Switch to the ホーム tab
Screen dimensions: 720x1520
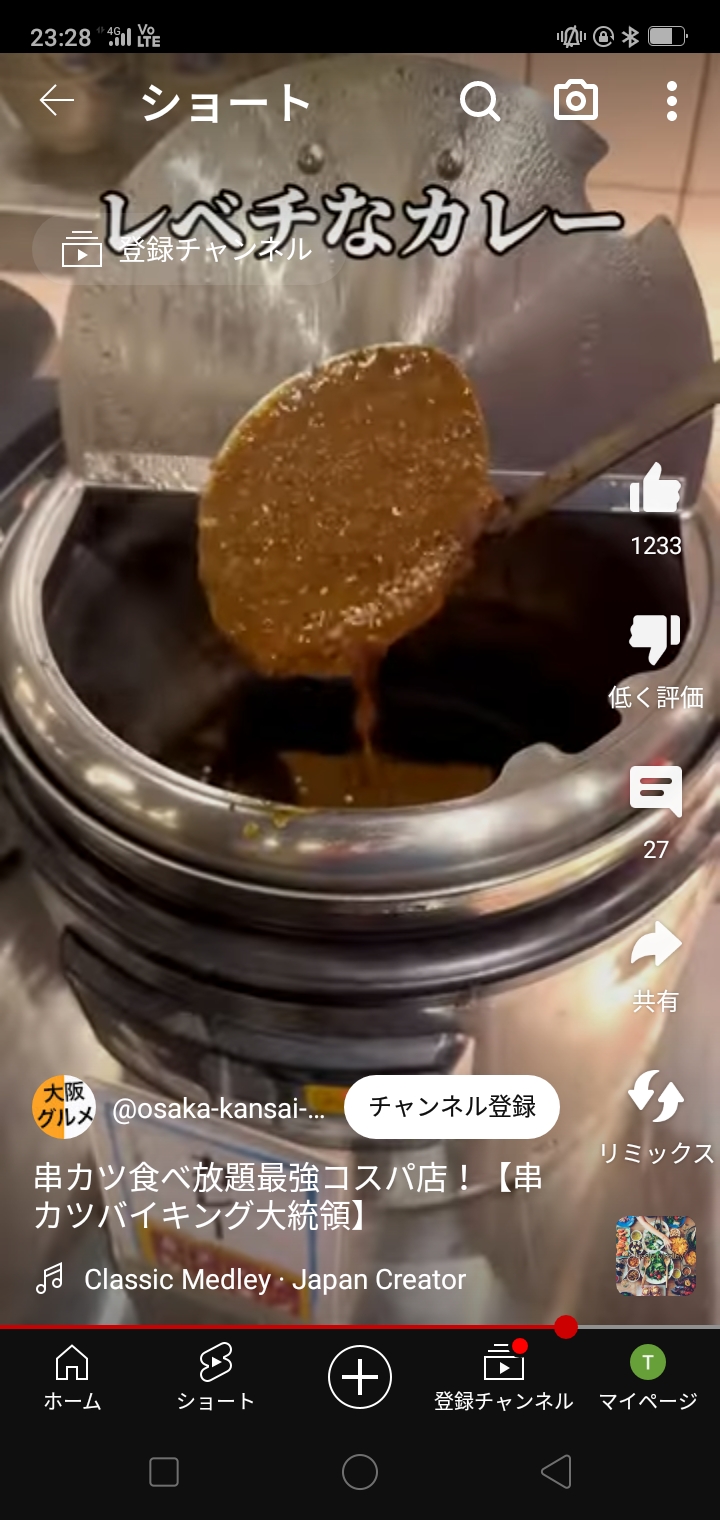pyautogui.click(x=72, y=1377)
